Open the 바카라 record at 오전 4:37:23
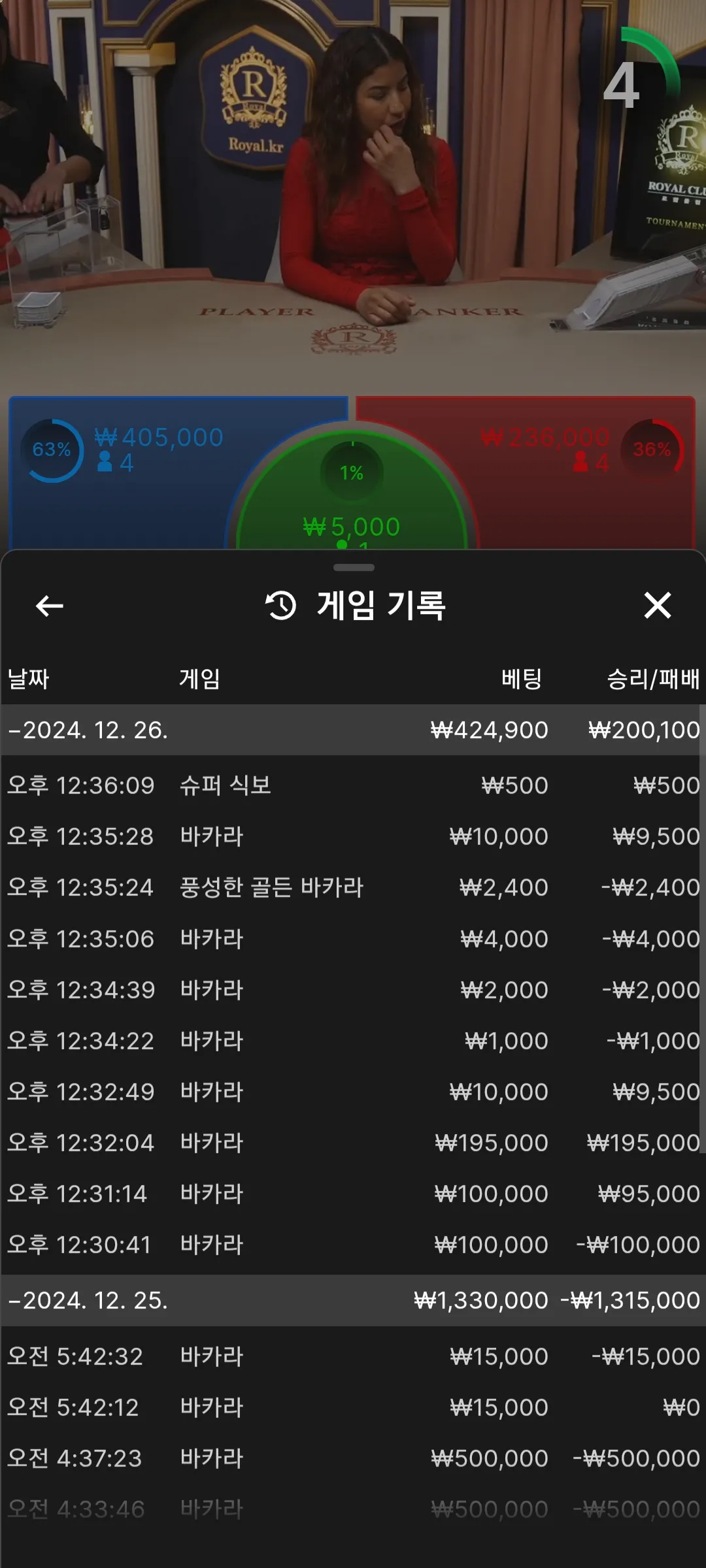Image resolution: width=706 pixels, height=1568 pixels. [353, 1458]
